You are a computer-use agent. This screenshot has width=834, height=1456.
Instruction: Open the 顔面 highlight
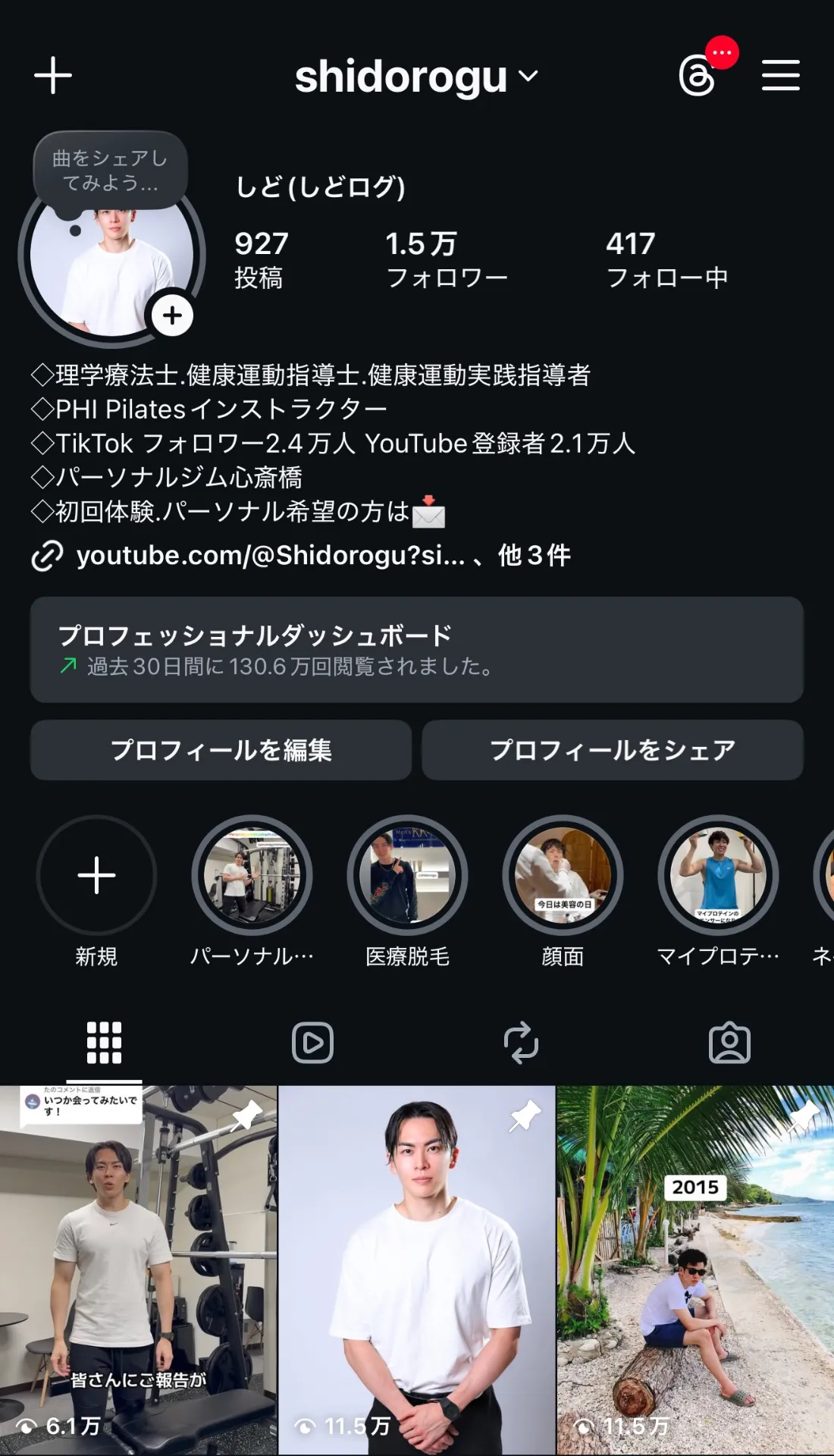(563, 876)
